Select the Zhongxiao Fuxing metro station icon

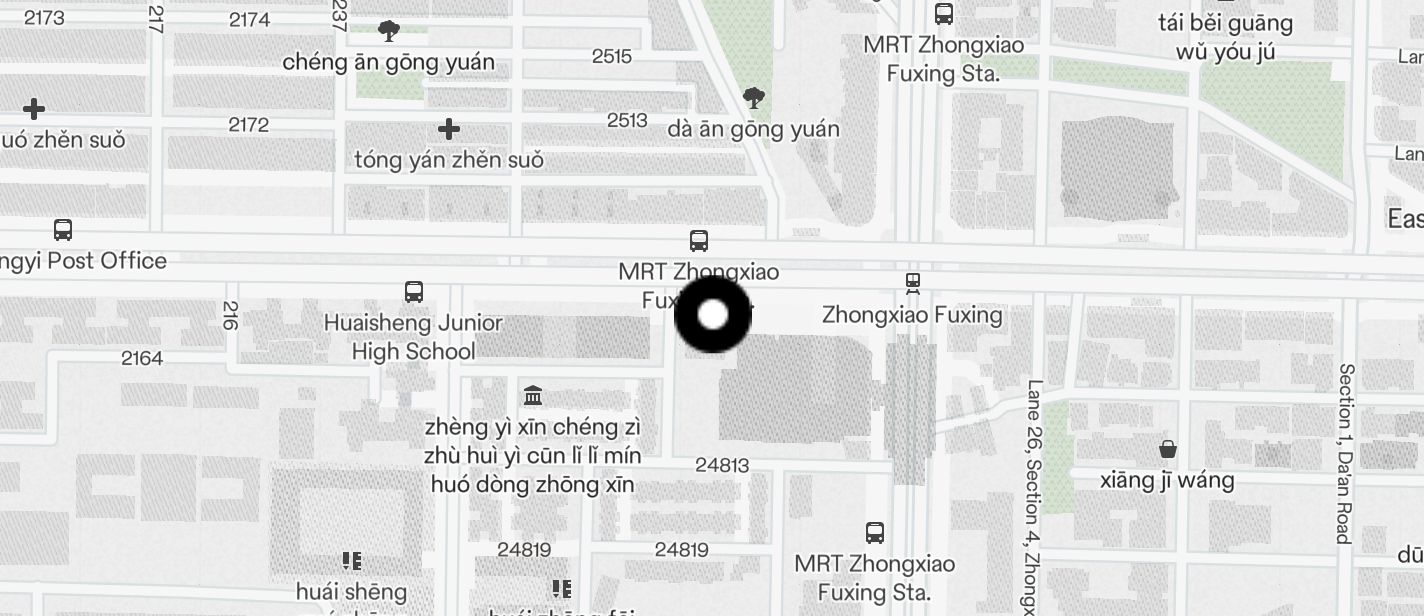(x=912, y=283)
